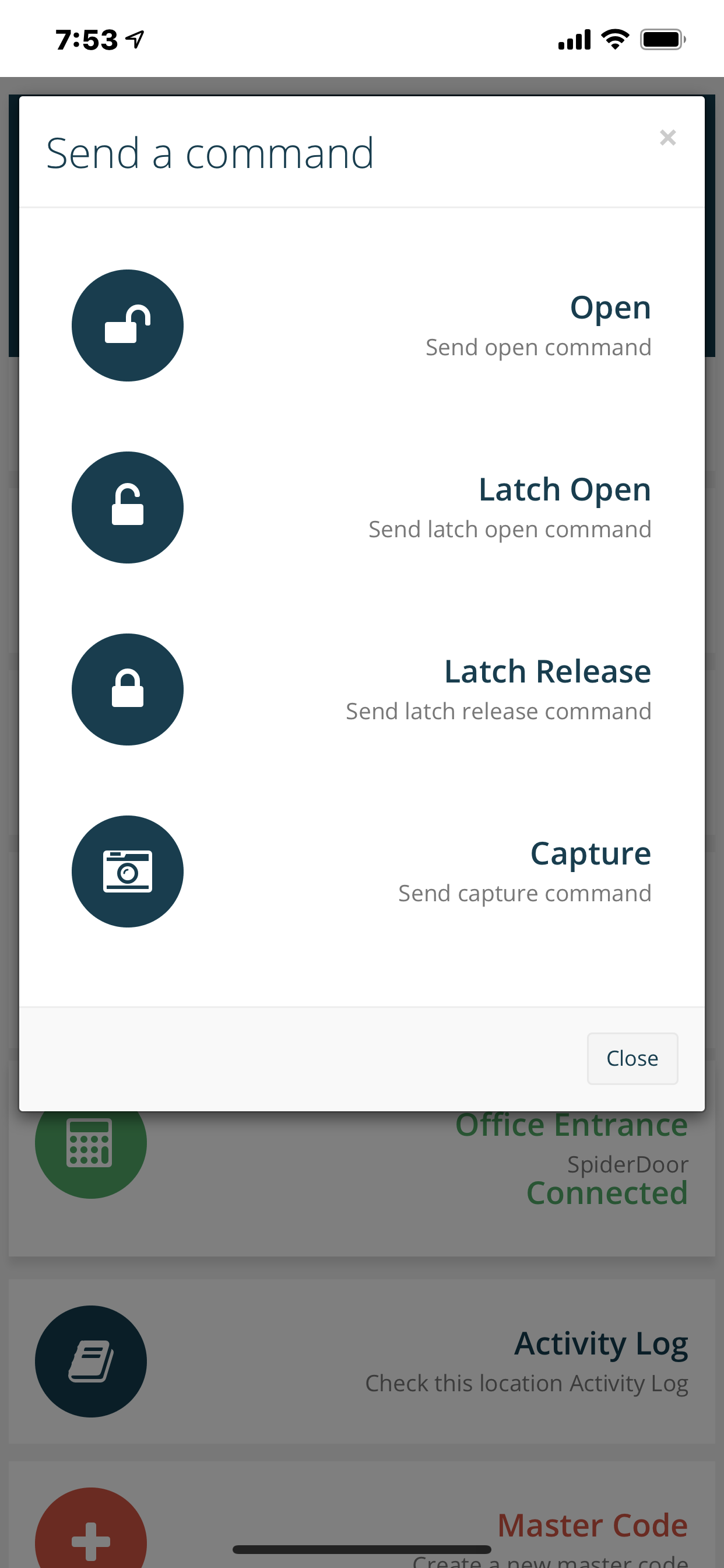
Task: Select the Latch Open command
Action: (361, 508)
